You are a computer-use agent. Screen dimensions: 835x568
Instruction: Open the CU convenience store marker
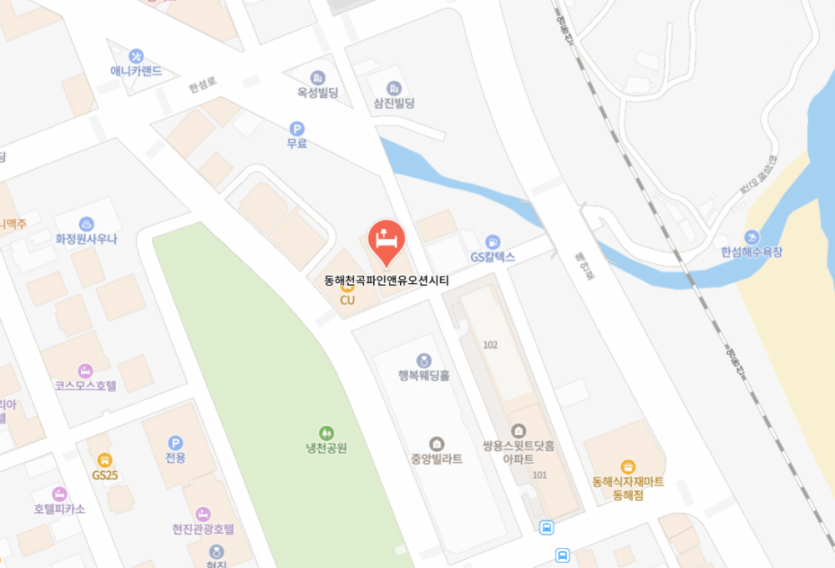pos(347,287)
